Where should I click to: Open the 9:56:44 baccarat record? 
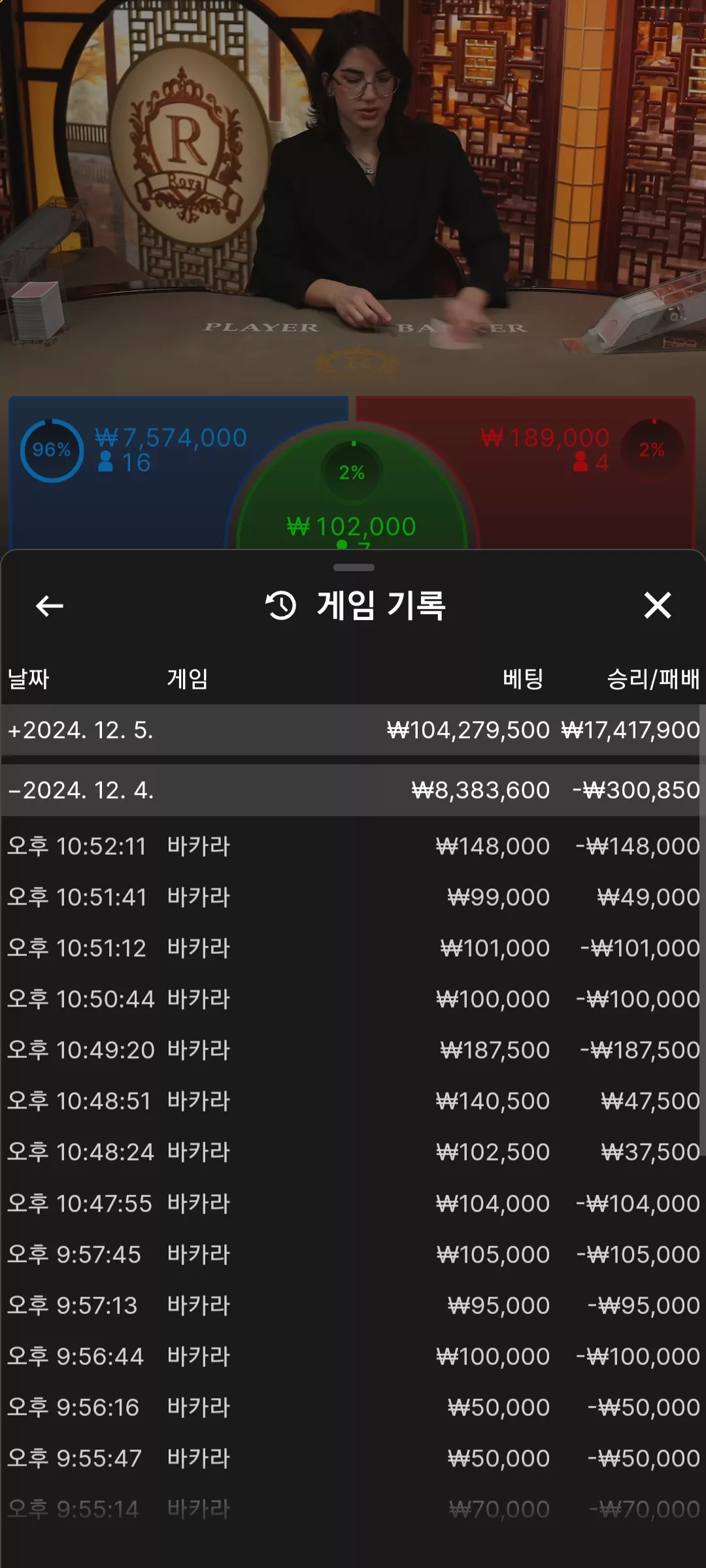pos(353,1356)
